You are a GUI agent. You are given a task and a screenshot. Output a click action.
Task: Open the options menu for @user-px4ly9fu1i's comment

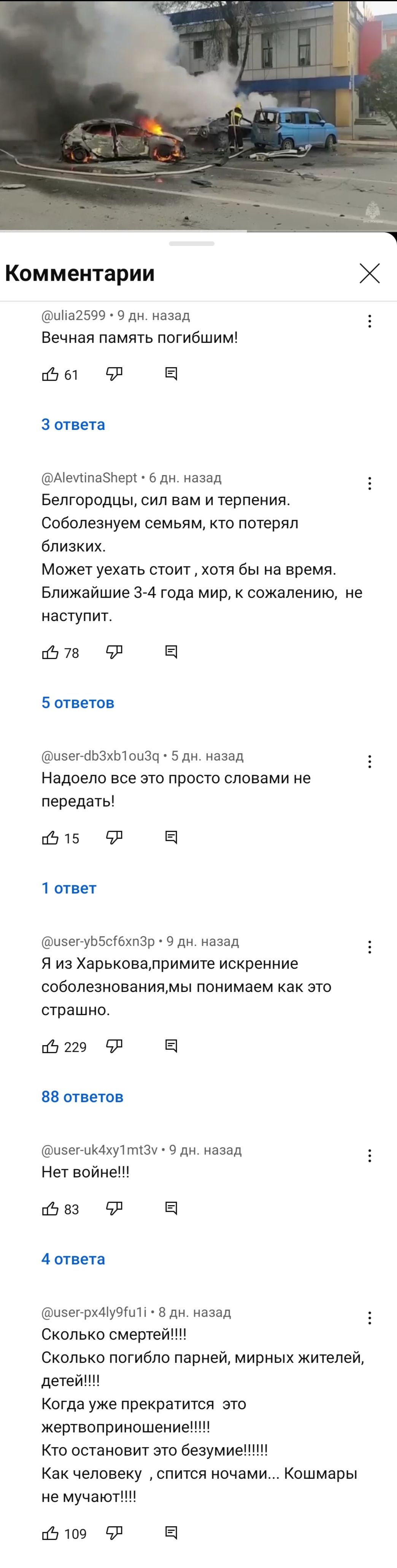click(x=370, y=1318)
